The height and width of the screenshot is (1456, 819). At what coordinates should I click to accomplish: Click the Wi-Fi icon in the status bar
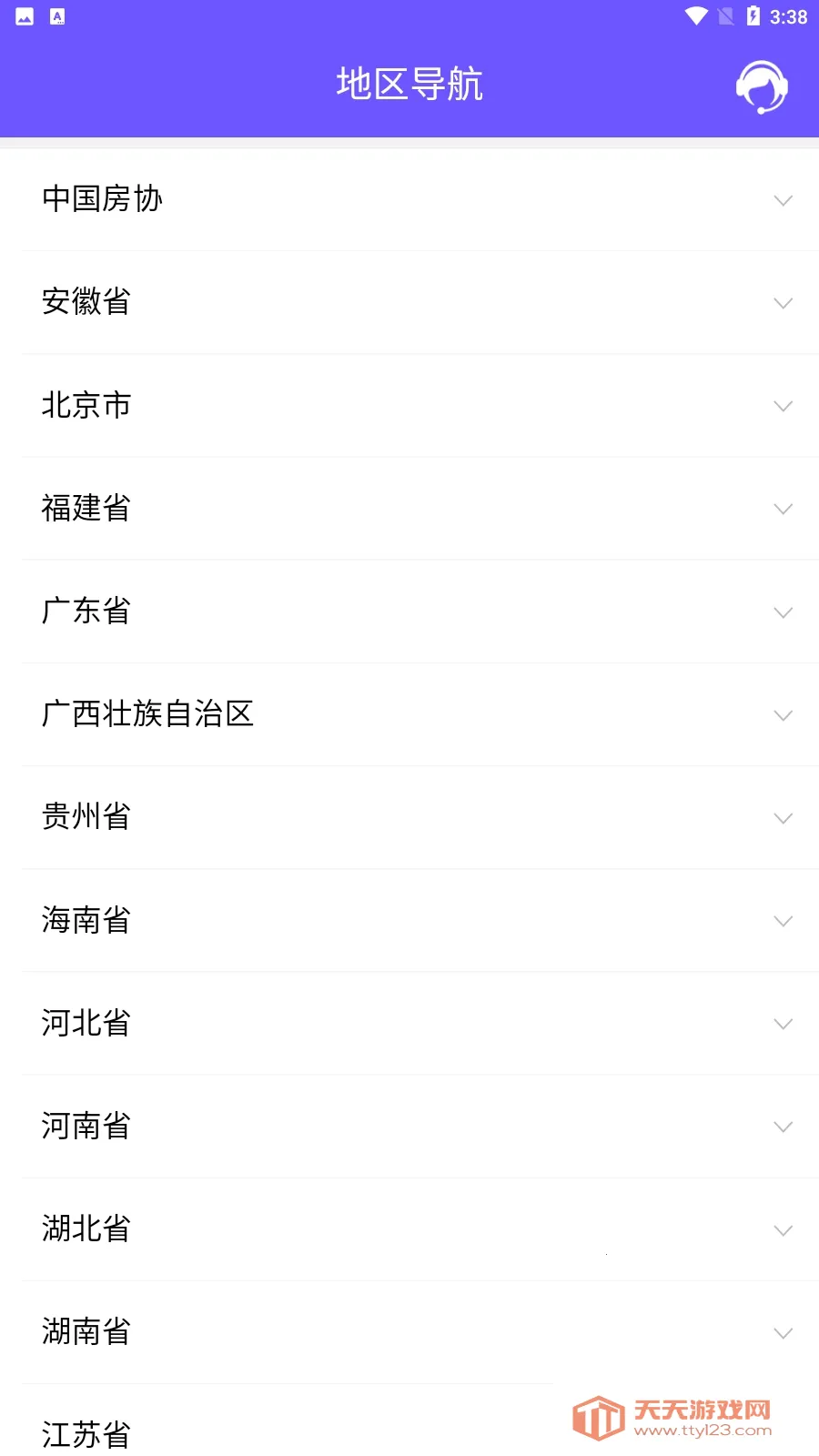[697, 15]
